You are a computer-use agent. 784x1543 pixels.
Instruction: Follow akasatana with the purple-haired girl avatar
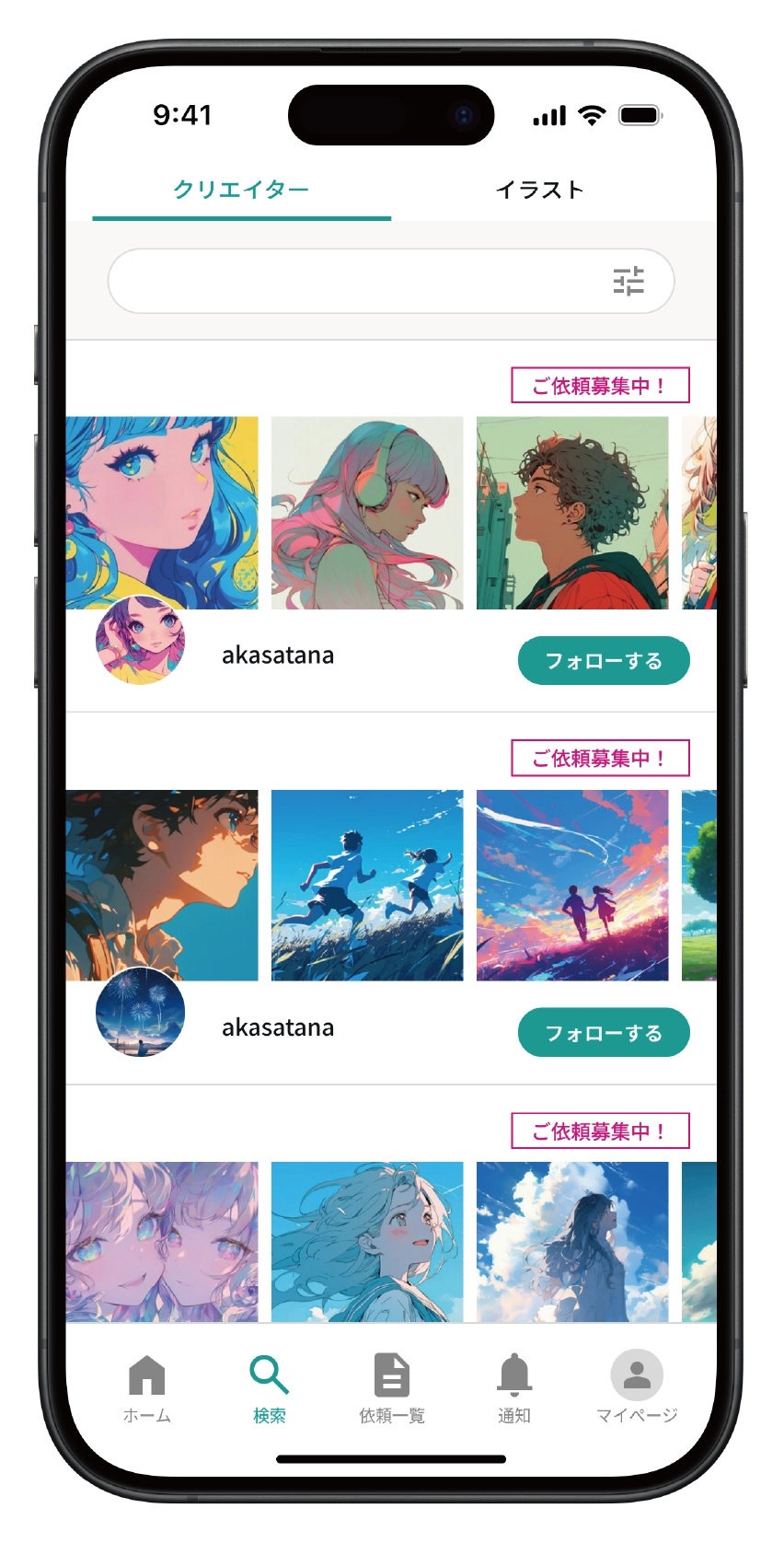coord(603,660)
